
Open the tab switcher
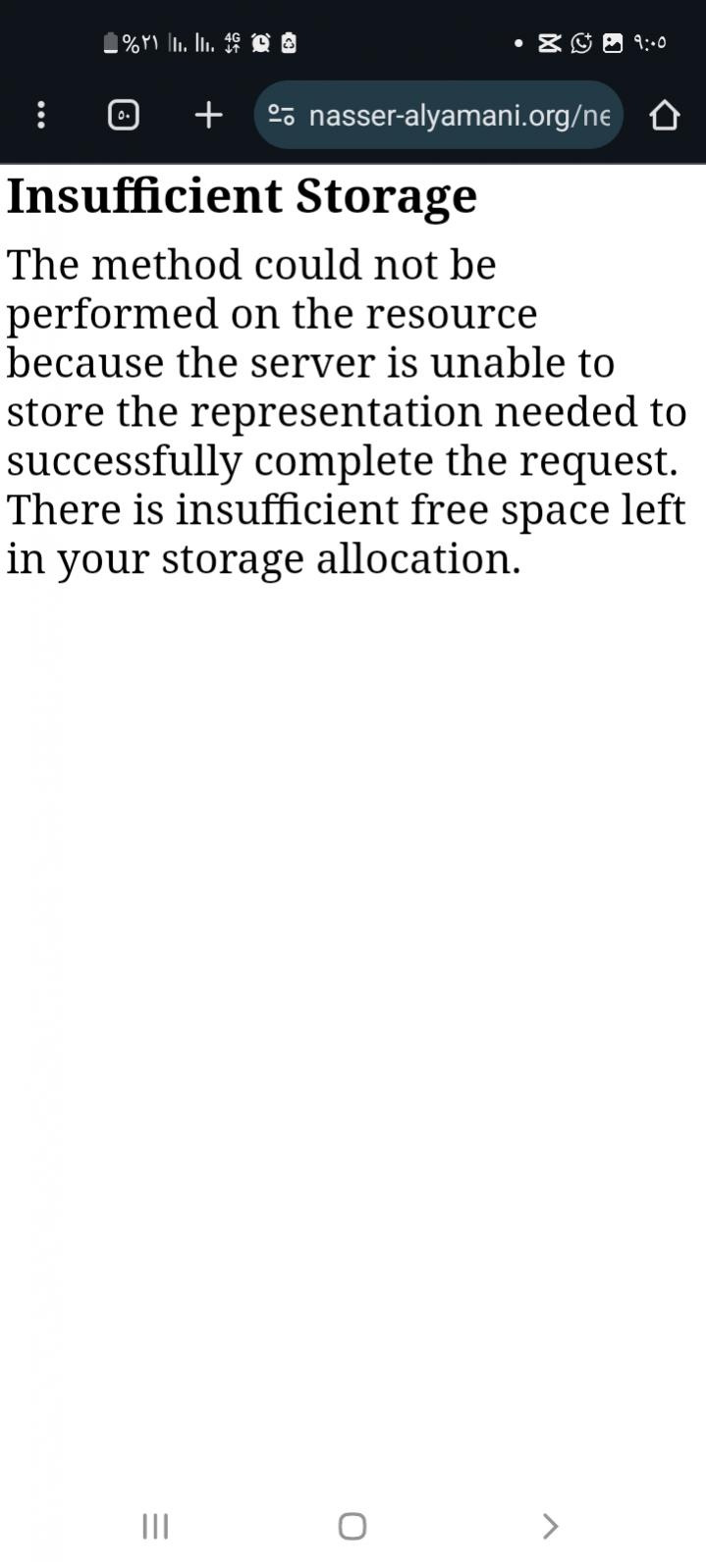pos(123,115)
